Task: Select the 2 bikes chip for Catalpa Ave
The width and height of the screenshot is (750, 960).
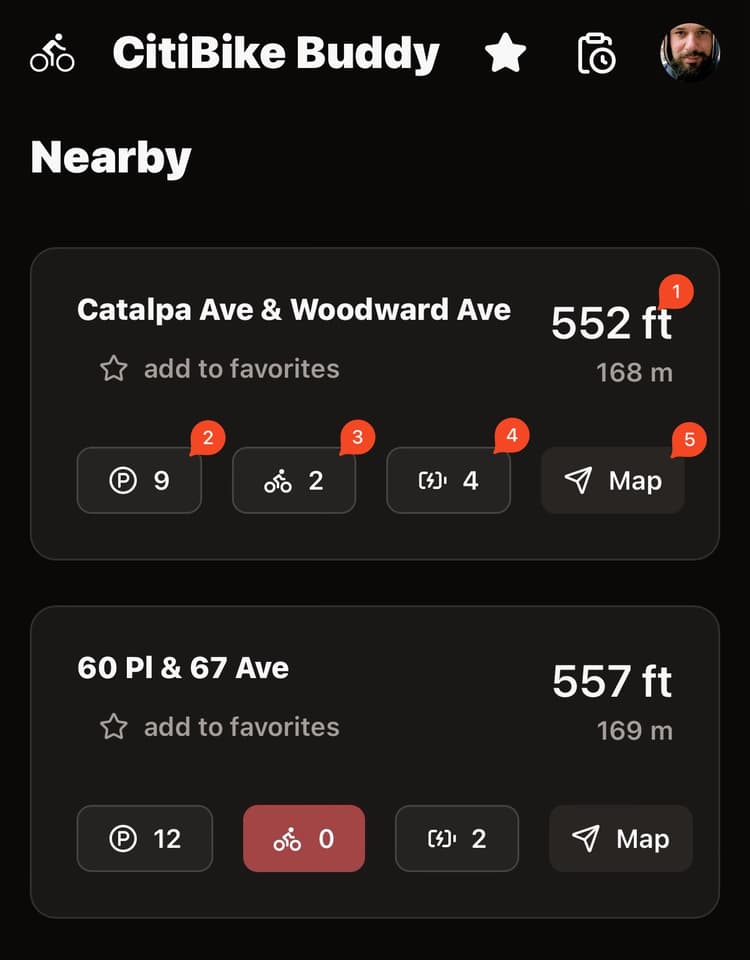Action: coord(294,481)
